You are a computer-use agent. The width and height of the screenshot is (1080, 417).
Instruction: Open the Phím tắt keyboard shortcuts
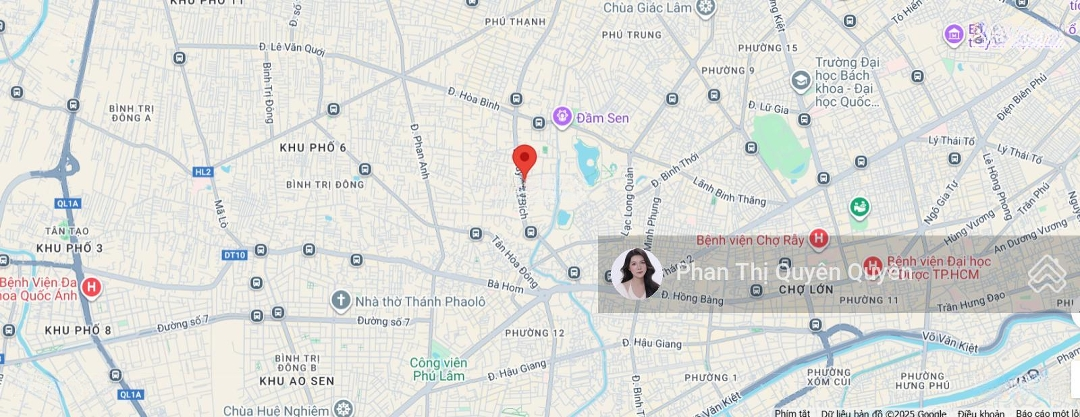point(792,412)
